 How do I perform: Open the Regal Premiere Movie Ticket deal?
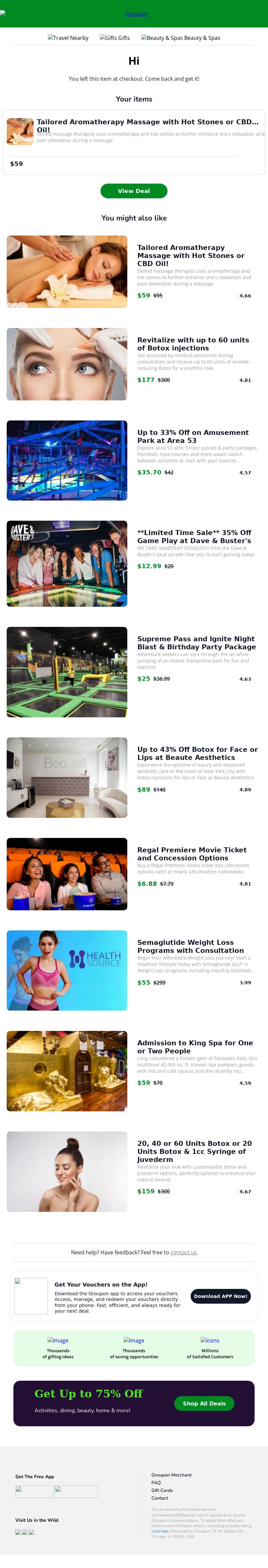[x=192, y=853]
